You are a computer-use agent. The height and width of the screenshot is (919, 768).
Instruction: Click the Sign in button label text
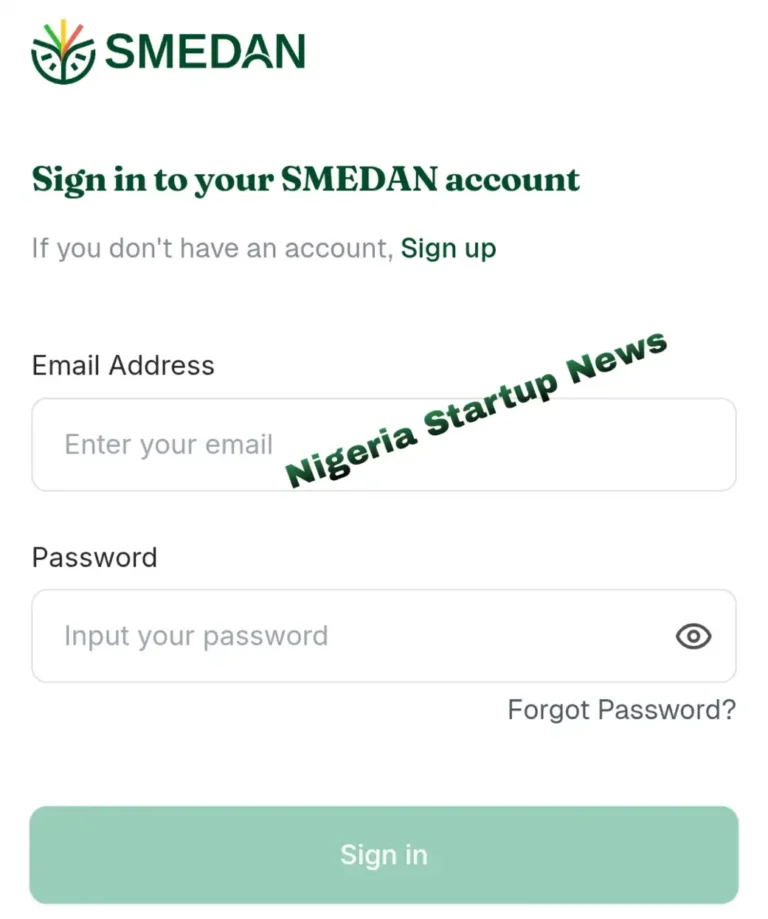[384, 855]
